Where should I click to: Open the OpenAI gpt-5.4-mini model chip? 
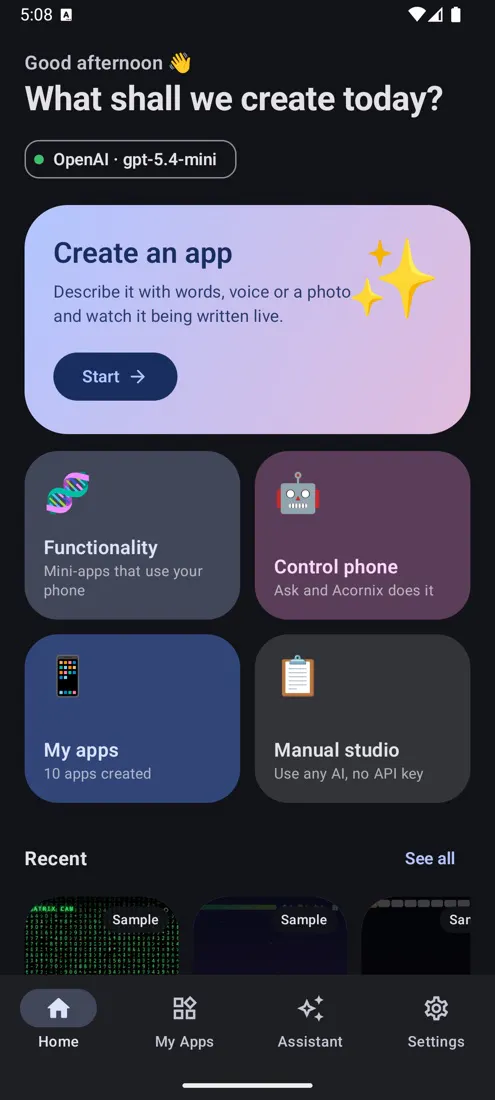pyautogui.click(x=130, y=159)
